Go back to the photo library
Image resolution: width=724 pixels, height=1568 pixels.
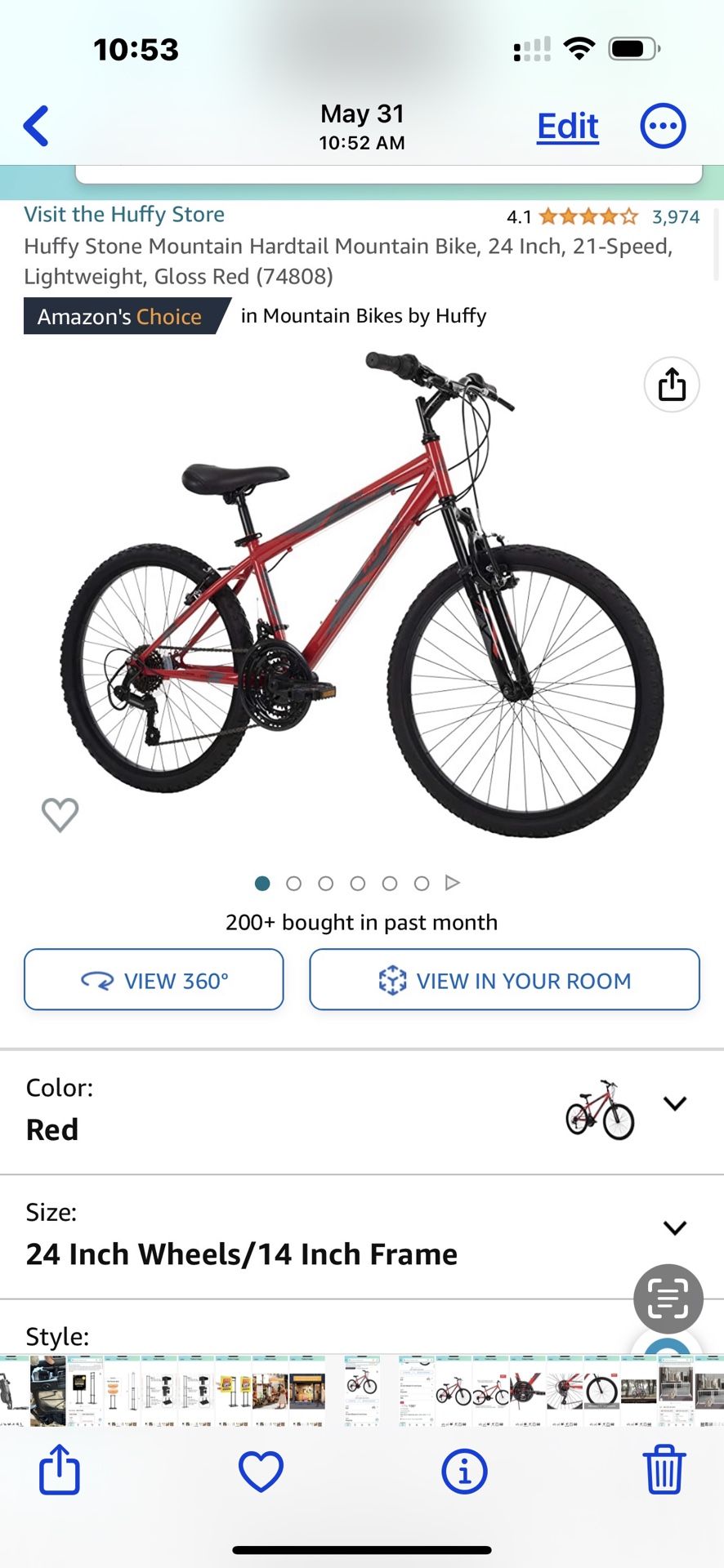tap(37, 126)
